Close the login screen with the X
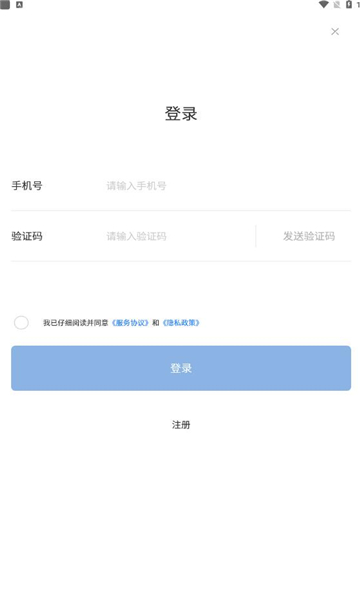 click(x=335, y=31)
